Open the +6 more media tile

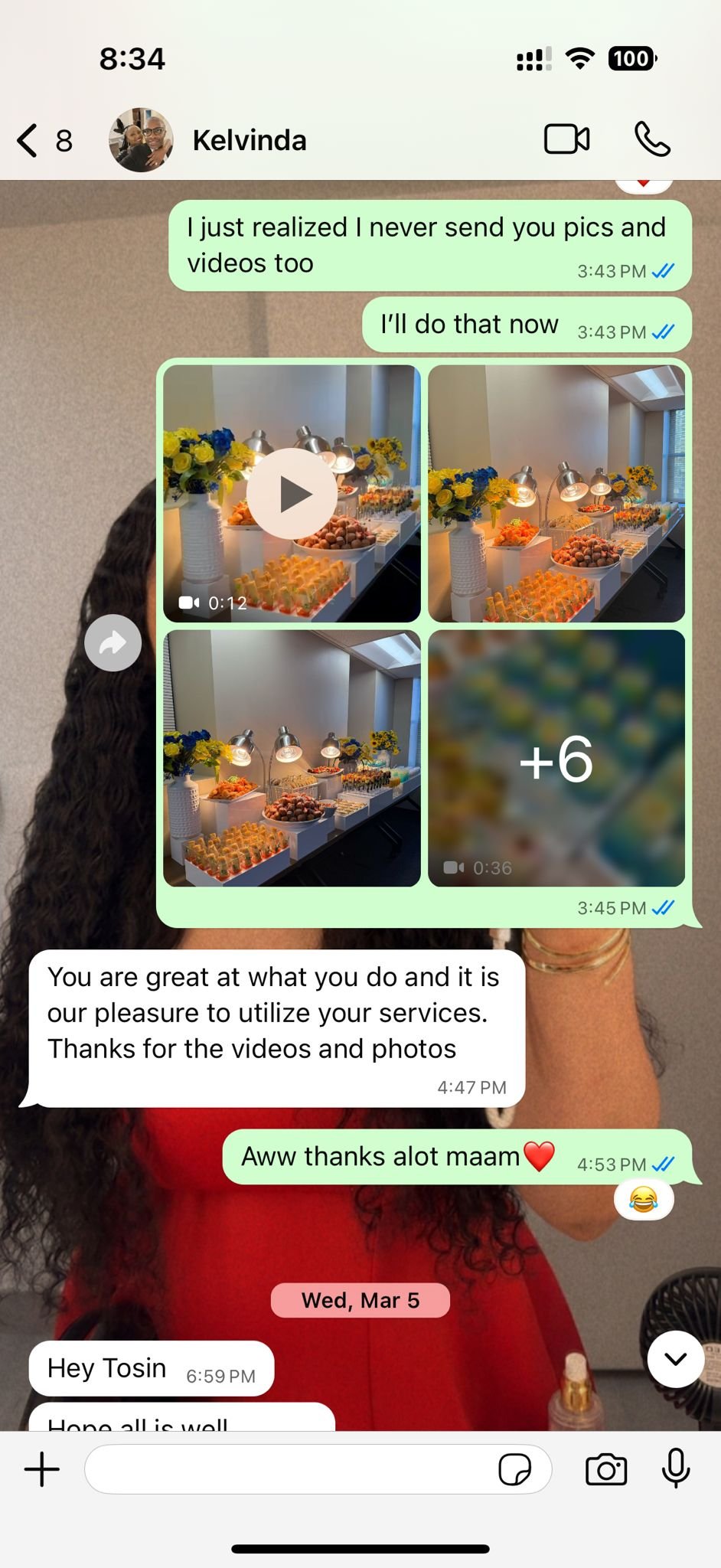click(556, 758)
